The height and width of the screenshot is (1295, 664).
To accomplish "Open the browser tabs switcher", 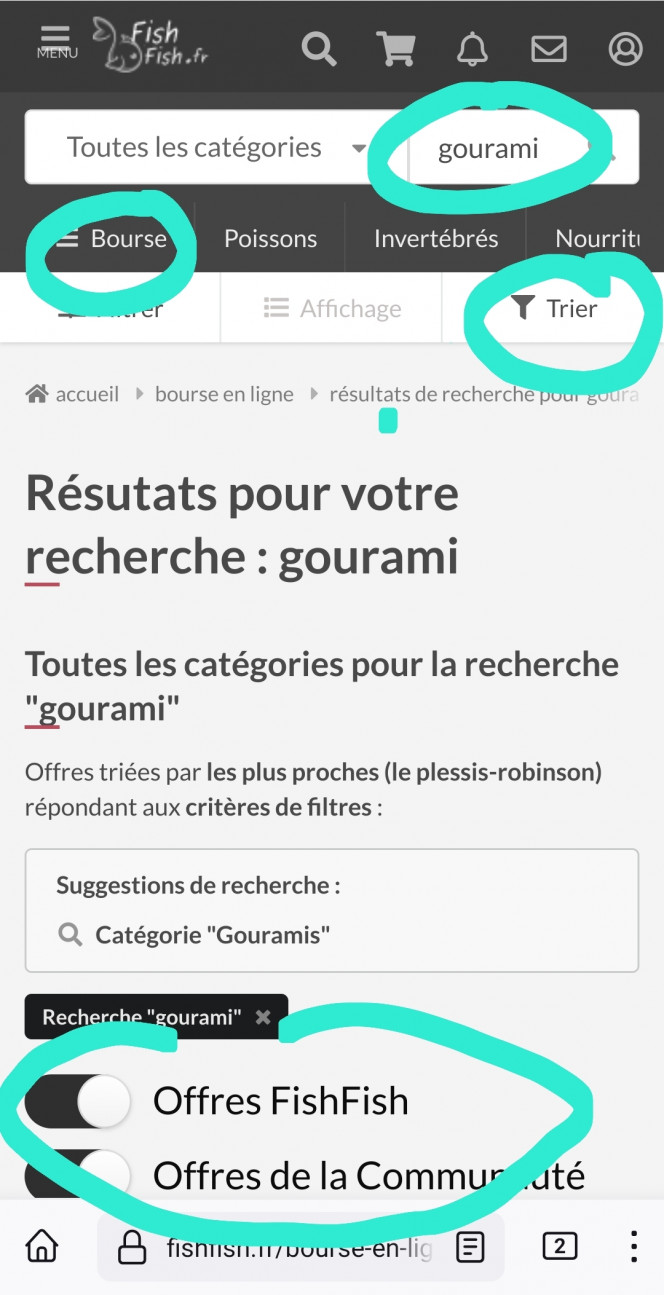I will (559, 1246).
